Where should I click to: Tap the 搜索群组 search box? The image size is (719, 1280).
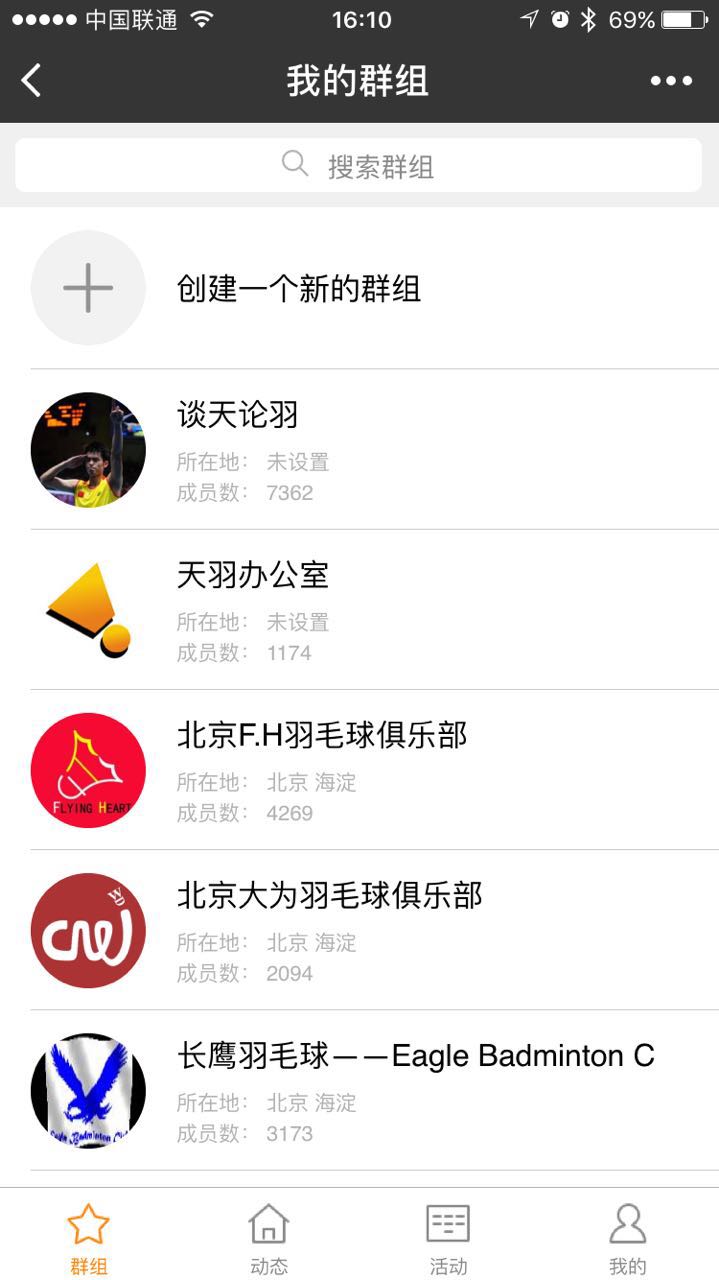click(x=358, y=165)
